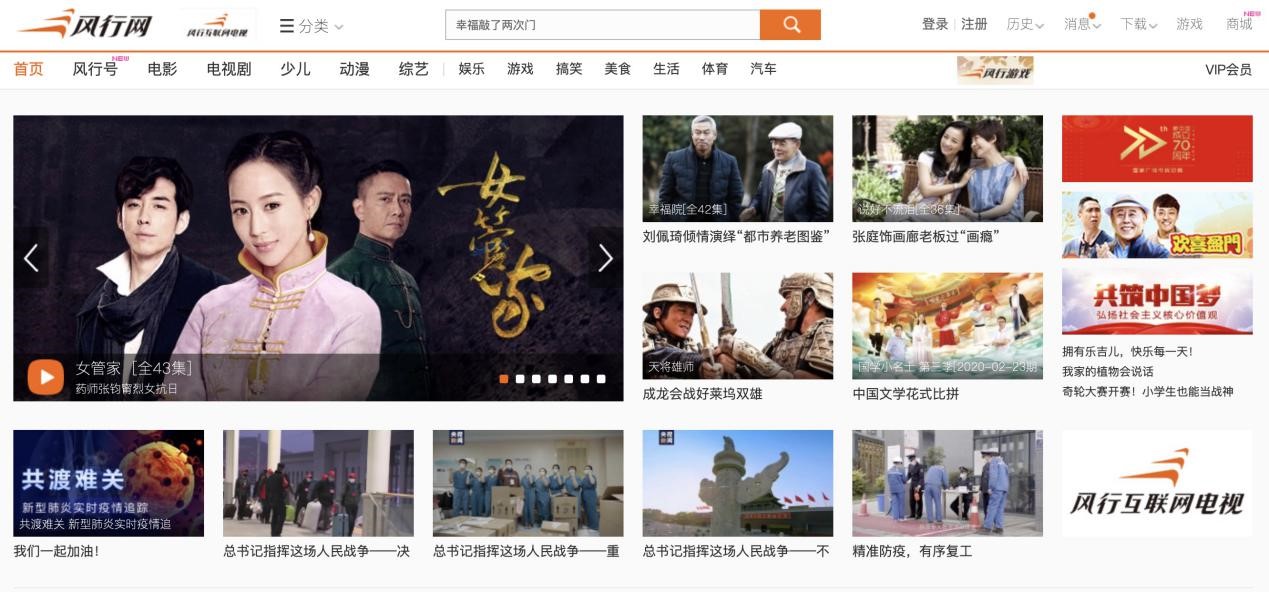Go to the 动漫 section
The width and height of the screenshot is (1269, 592).
[354, 69]
